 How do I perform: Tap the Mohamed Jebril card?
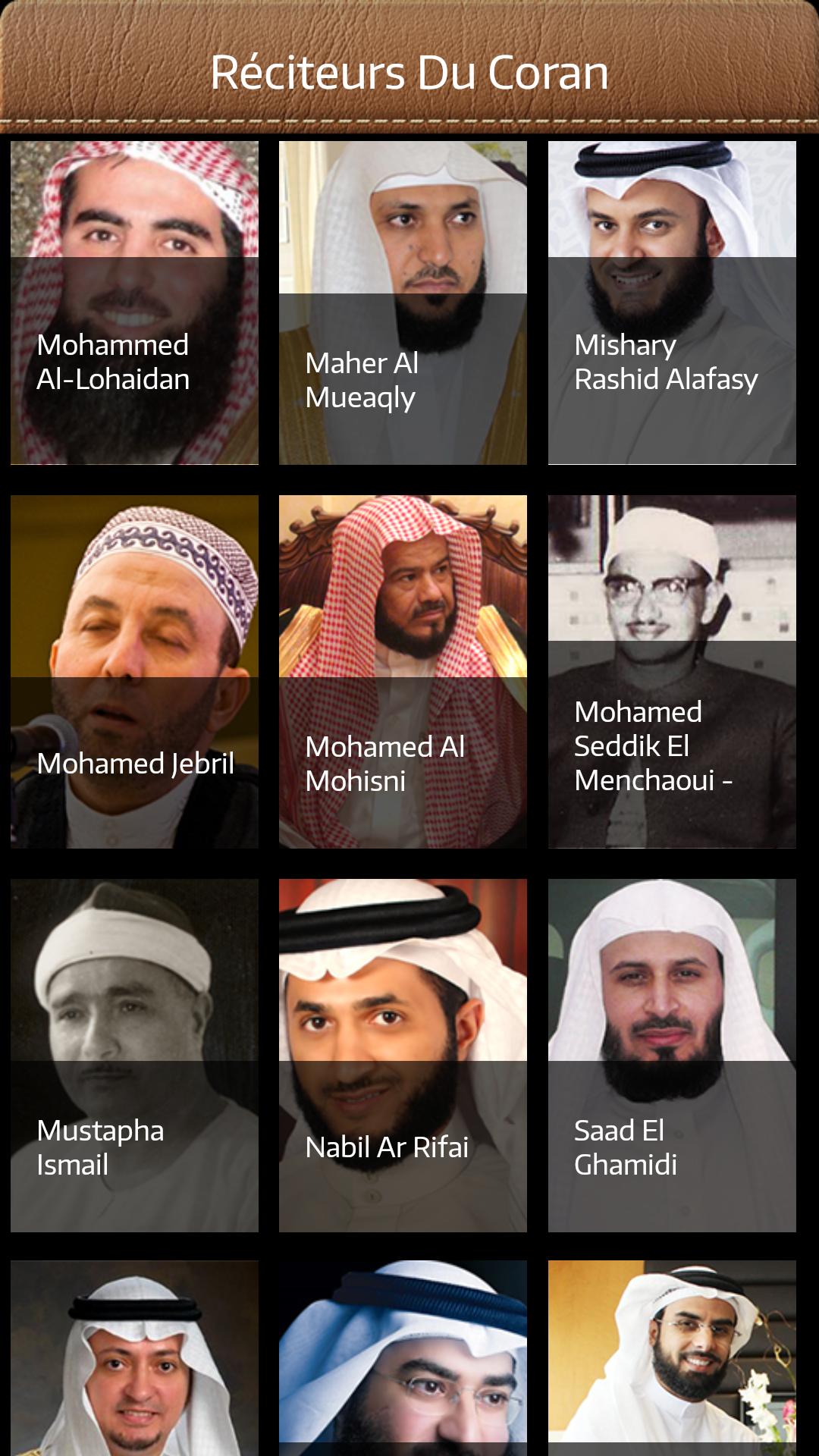point(134,671)
